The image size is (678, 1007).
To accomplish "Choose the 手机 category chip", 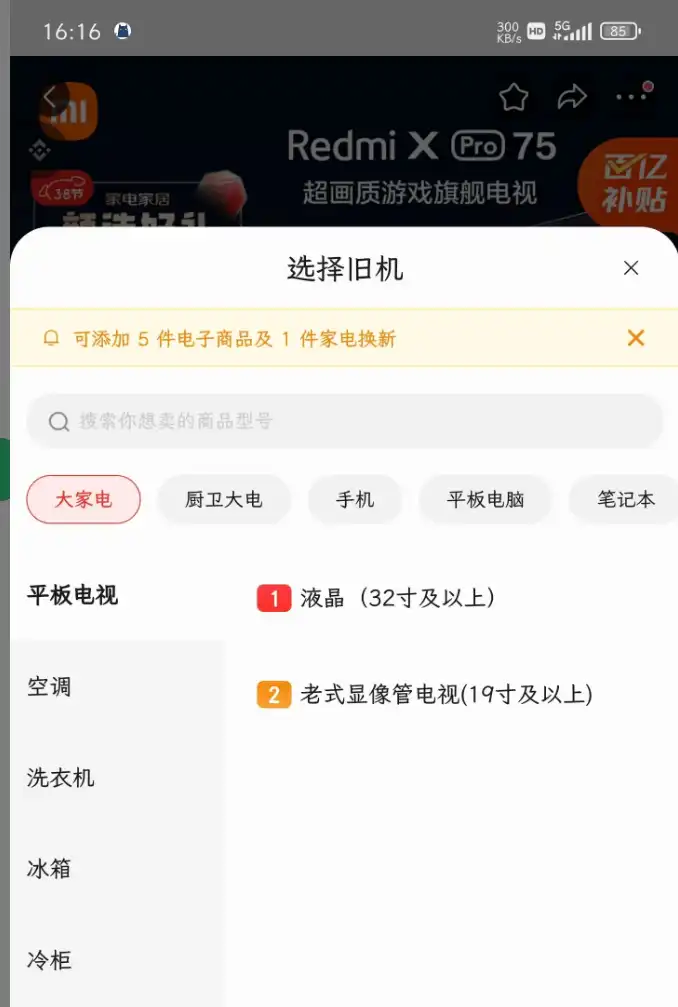I will [x=354, y=499].
